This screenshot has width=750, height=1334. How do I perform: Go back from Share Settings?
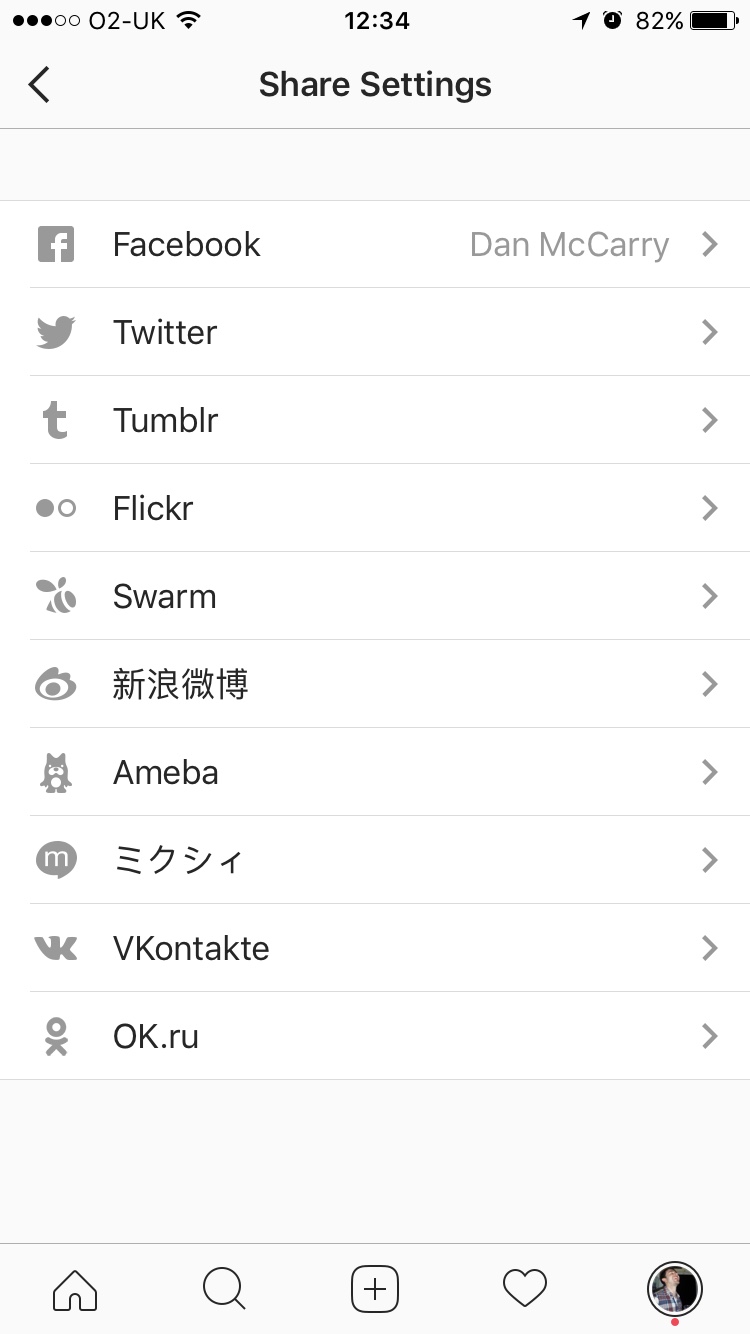tap(39, 85)
